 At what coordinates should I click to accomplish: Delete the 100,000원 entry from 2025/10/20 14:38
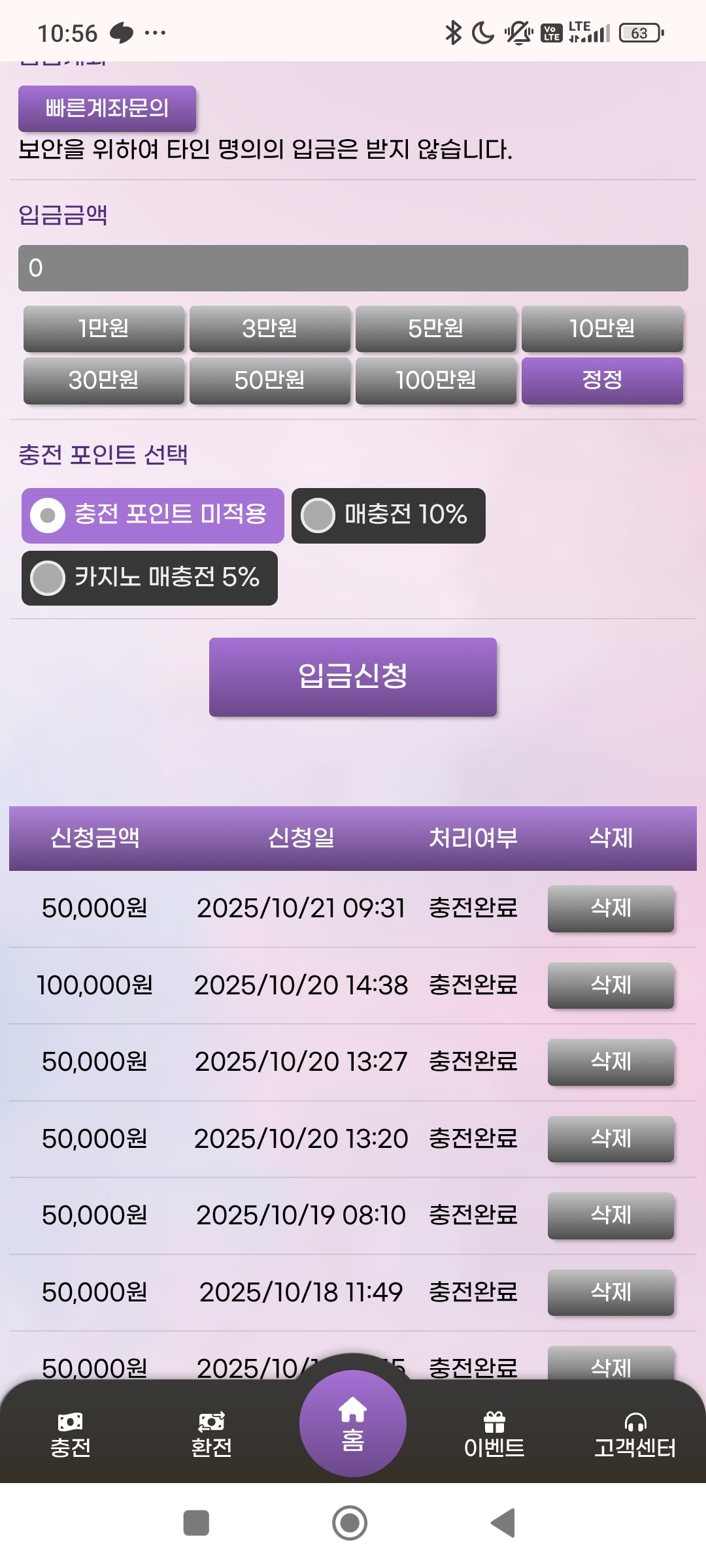tap(611, 985)
